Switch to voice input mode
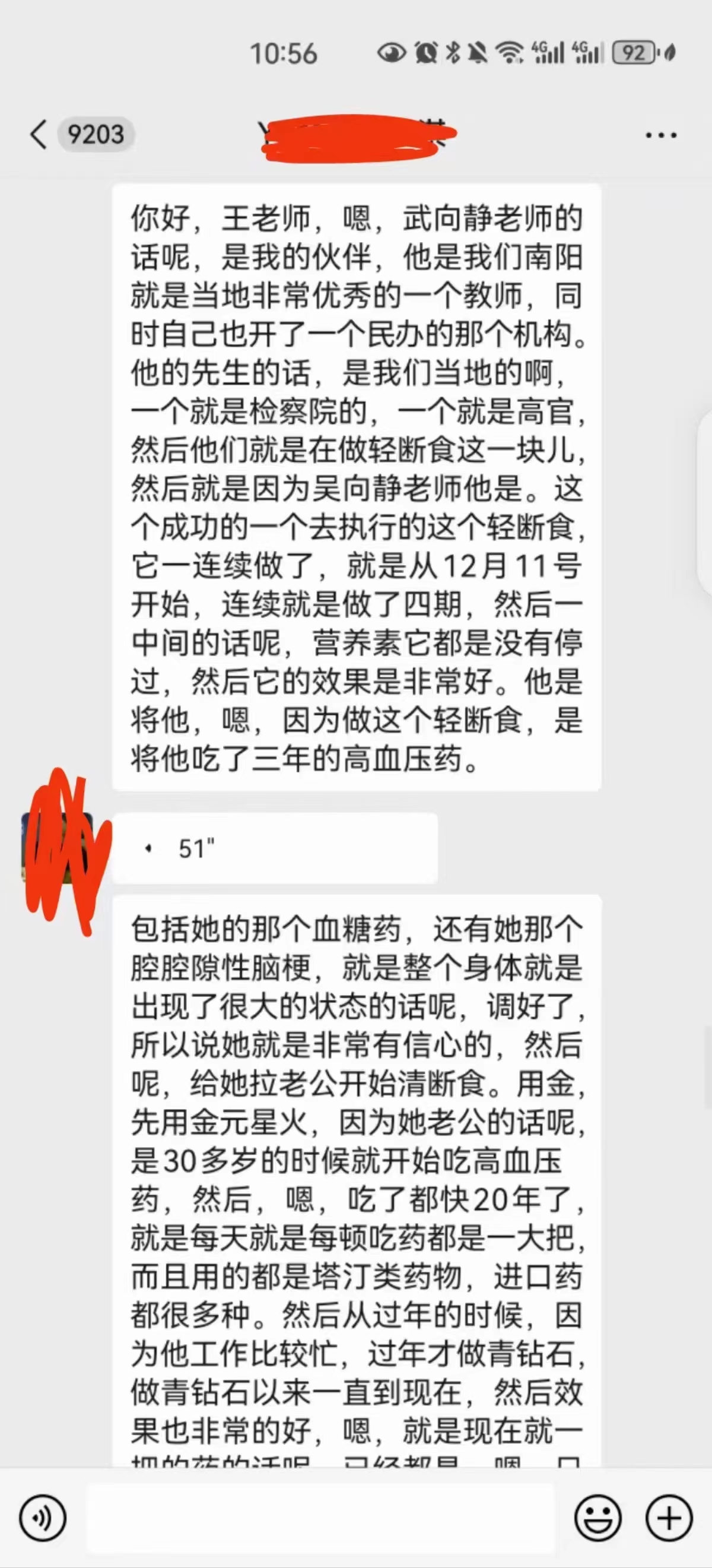Image resolution: width=712 pixels, height=1568 pixels. pyautogui.click(x=42, y=1518)
